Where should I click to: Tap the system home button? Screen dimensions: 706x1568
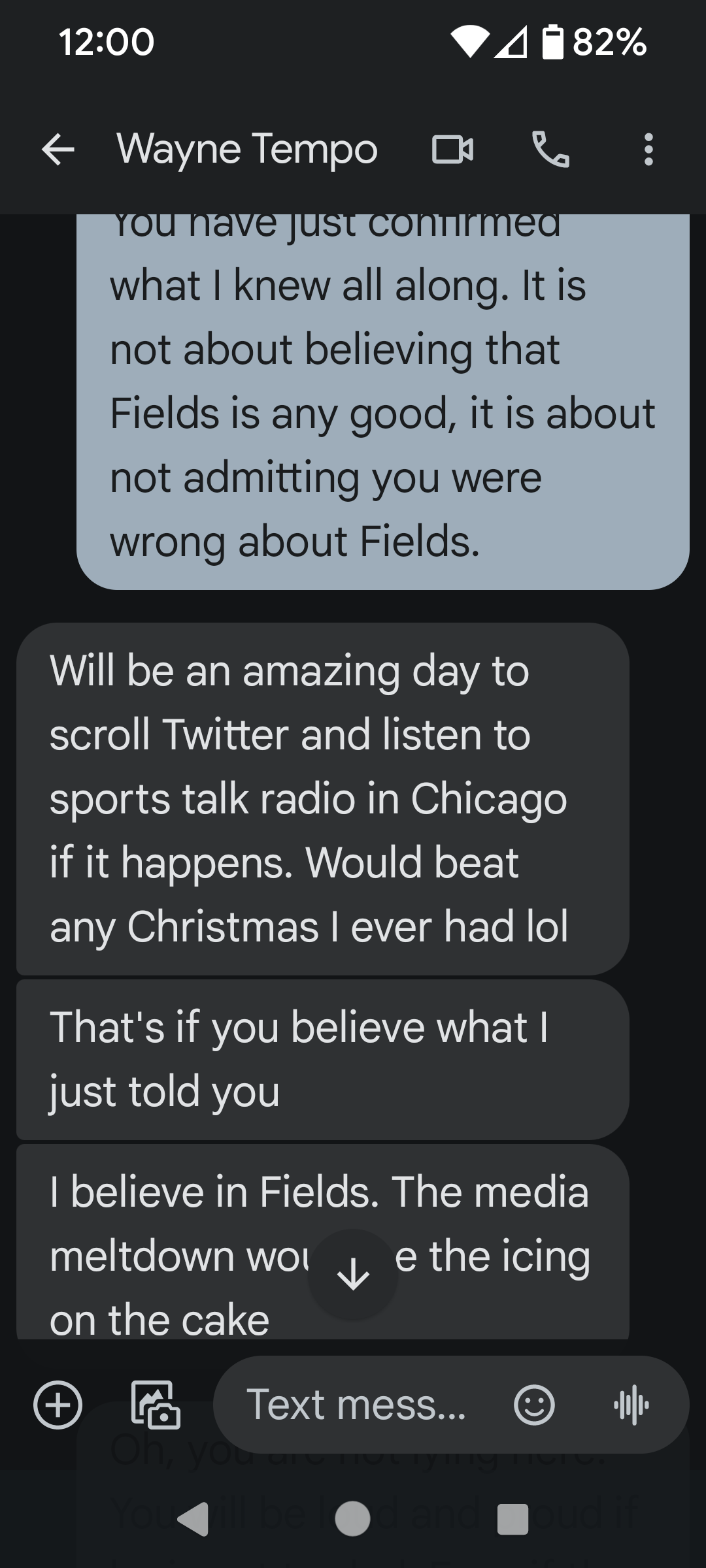click(x=353, y=1518)
